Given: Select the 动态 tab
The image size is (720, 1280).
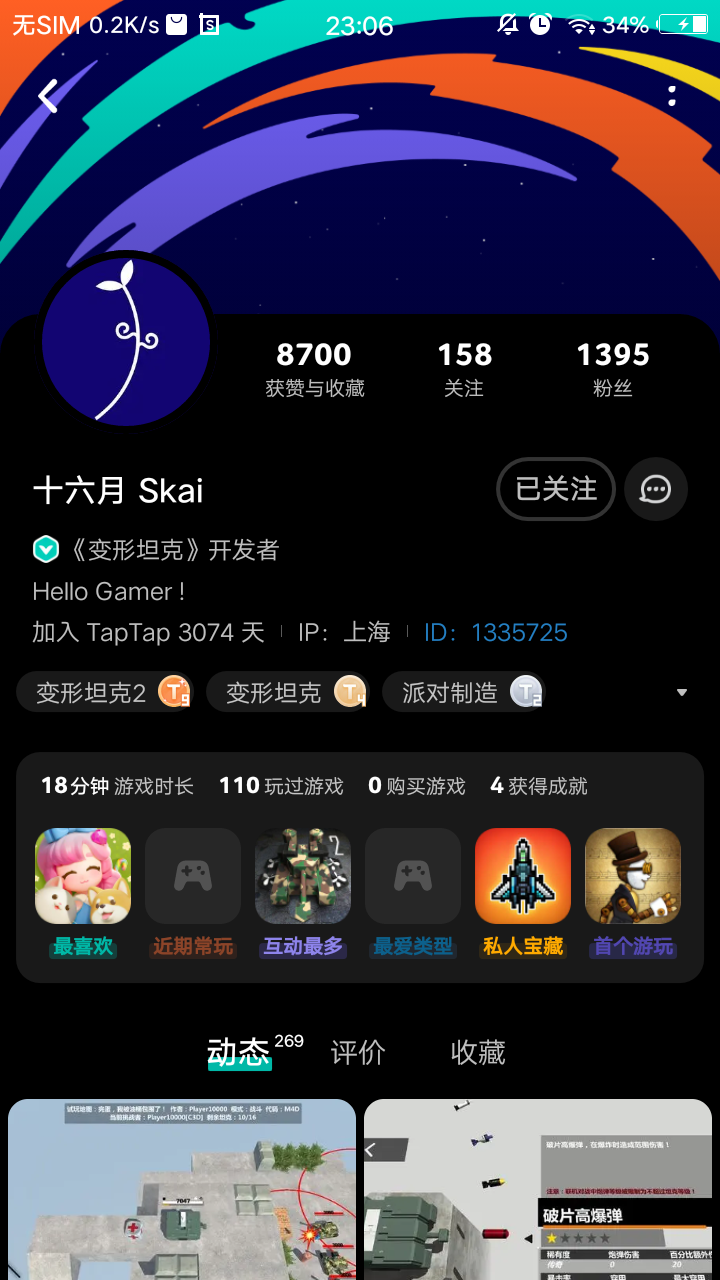Looking at the screenshot, I should click(240, 1052).
